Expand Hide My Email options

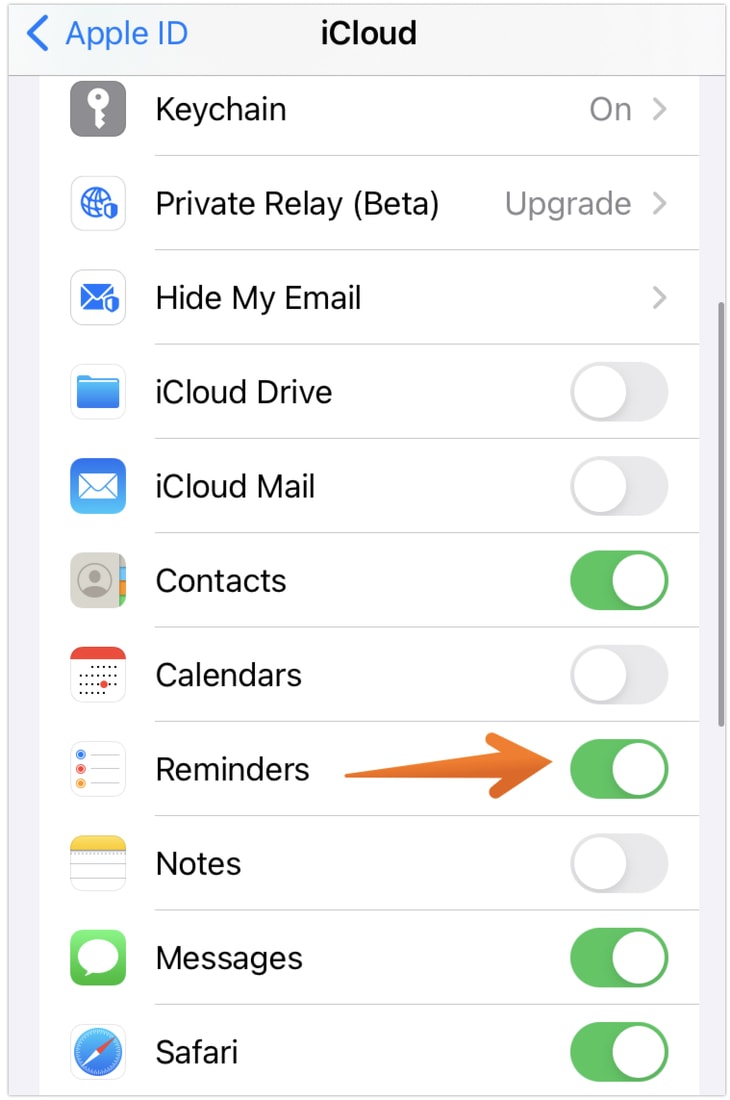pyautogui.click(x=659, y=297)
